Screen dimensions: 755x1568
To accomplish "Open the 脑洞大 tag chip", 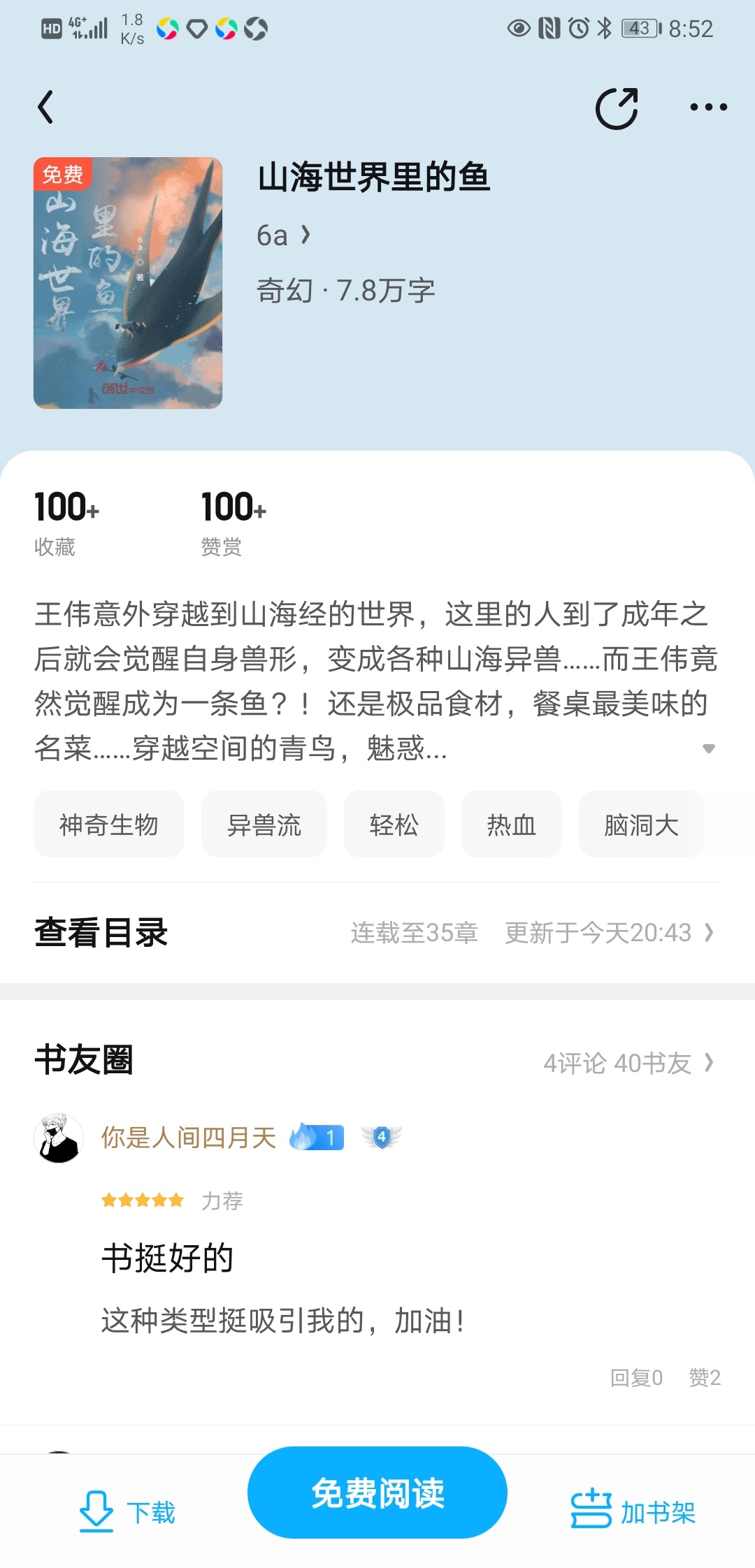I will [x=641, y=825].
